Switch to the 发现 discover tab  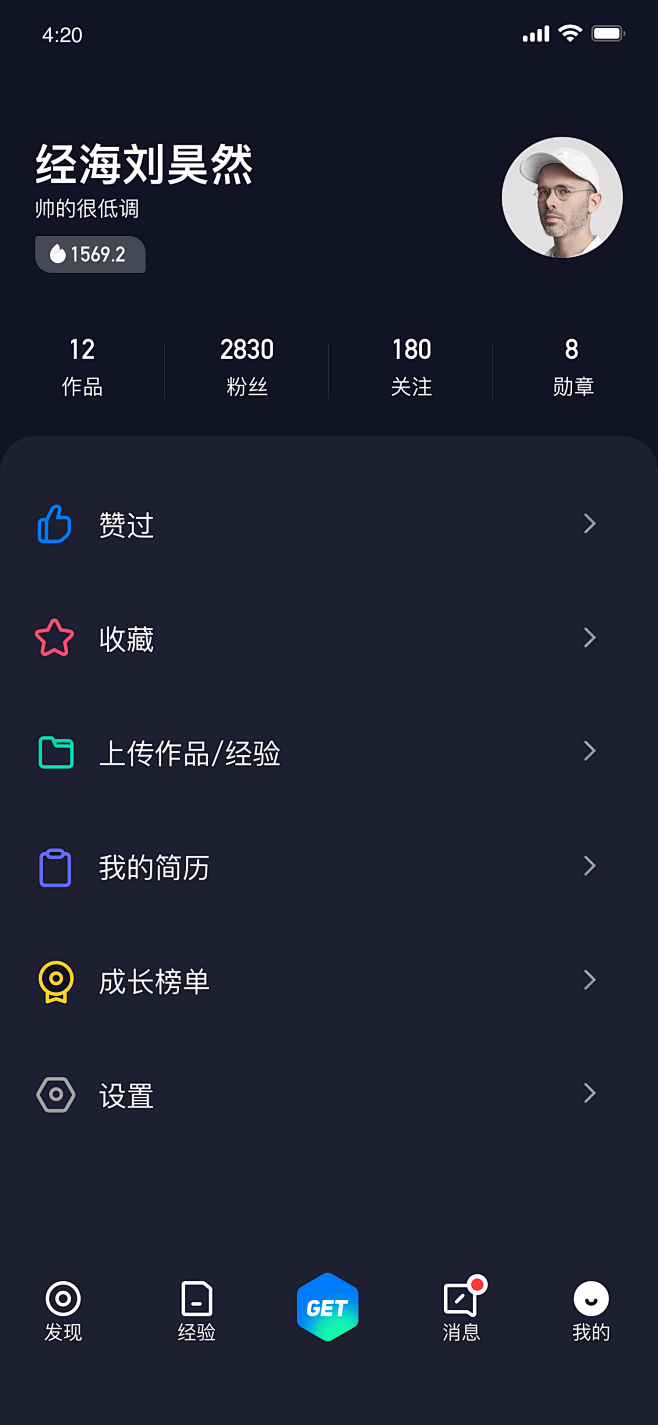pyautogui.click(x=63, y=1310)
